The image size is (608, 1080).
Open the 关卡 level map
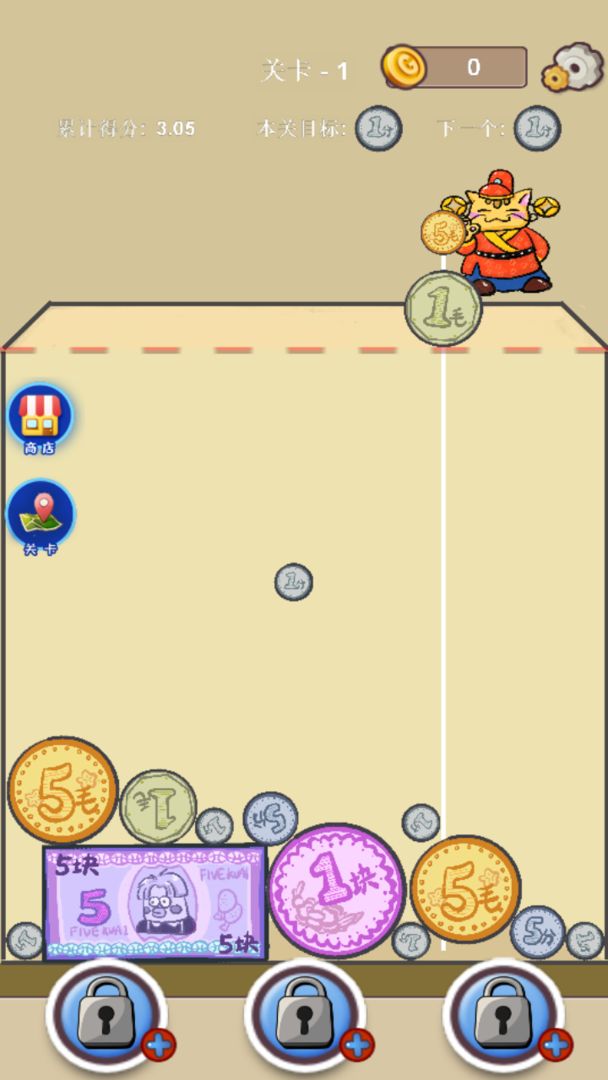pos(40,515)
